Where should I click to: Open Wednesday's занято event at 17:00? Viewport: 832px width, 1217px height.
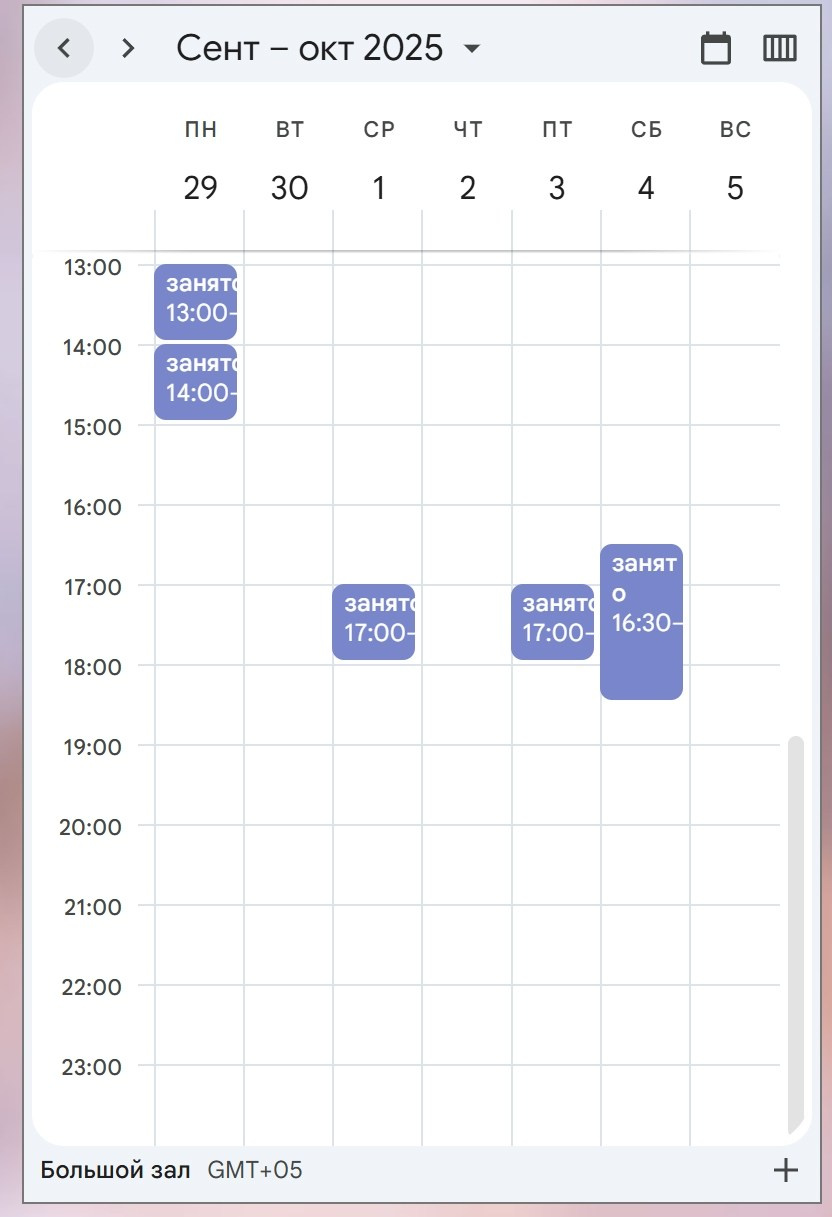(x=373, y=621)
